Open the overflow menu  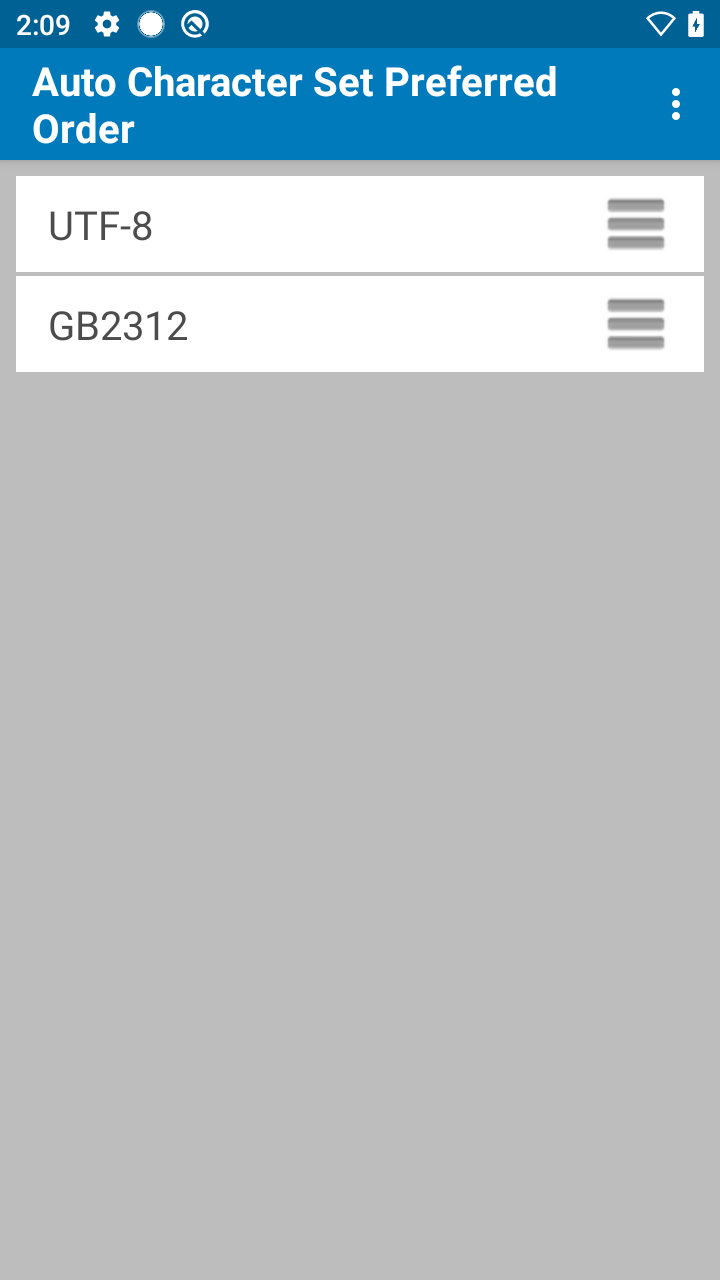676,104
